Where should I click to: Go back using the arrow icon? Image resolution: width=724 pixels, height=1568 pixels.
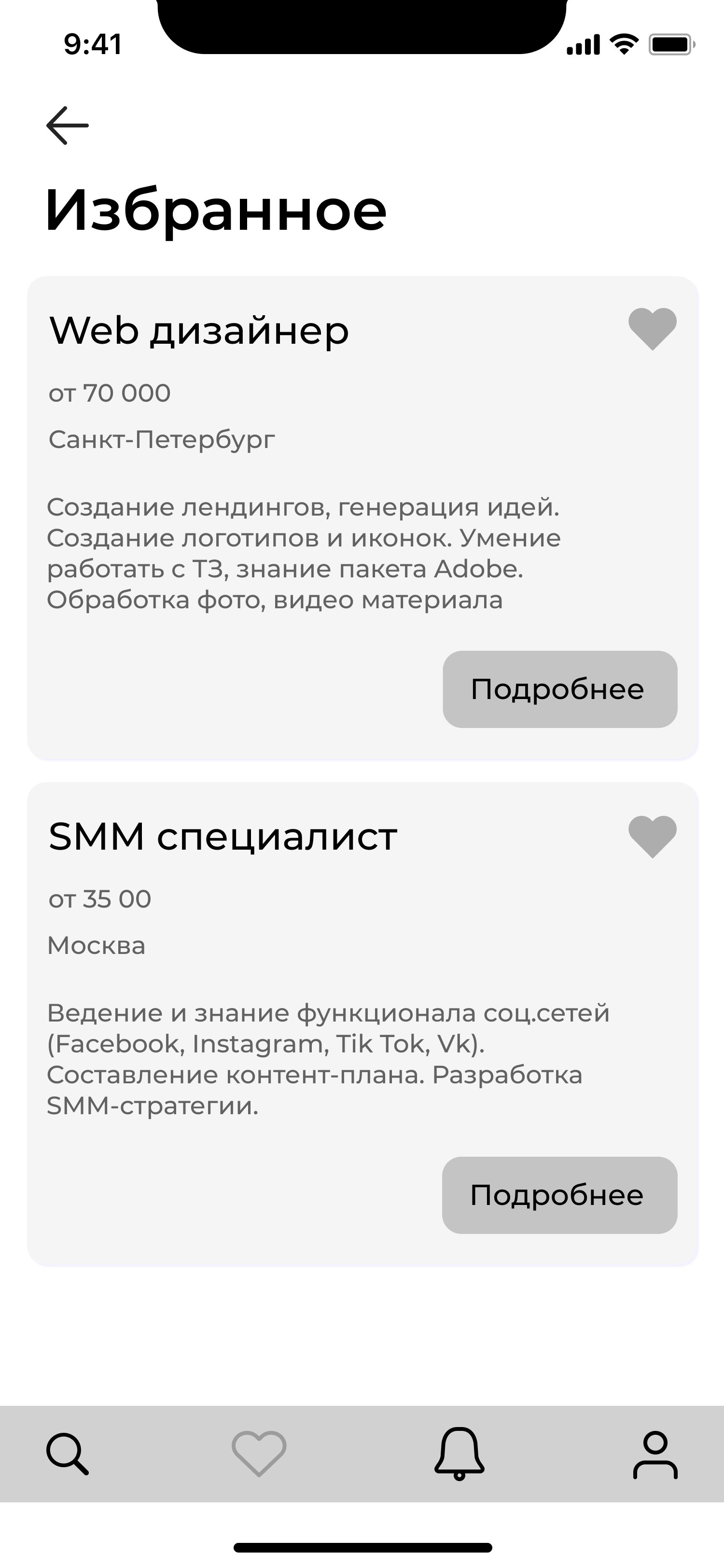pos(68,126)
